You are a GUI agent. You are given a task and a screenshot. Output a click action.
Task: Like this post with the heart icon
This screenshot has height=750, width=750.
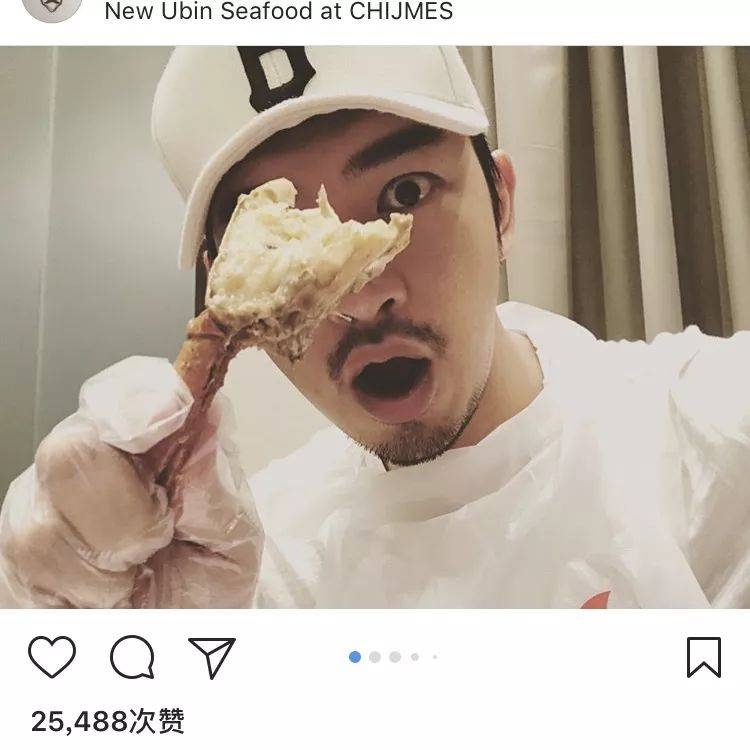(x=52, y=658)
